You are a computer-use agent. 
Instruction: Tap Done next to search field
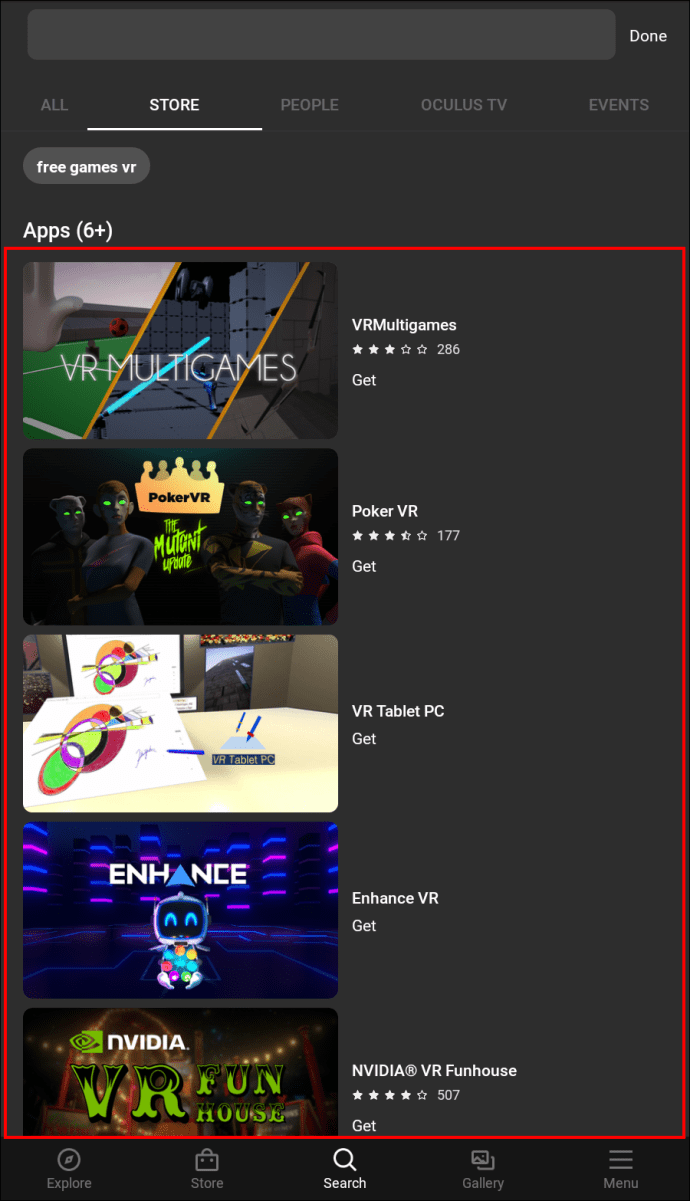(x=647, y=36)
